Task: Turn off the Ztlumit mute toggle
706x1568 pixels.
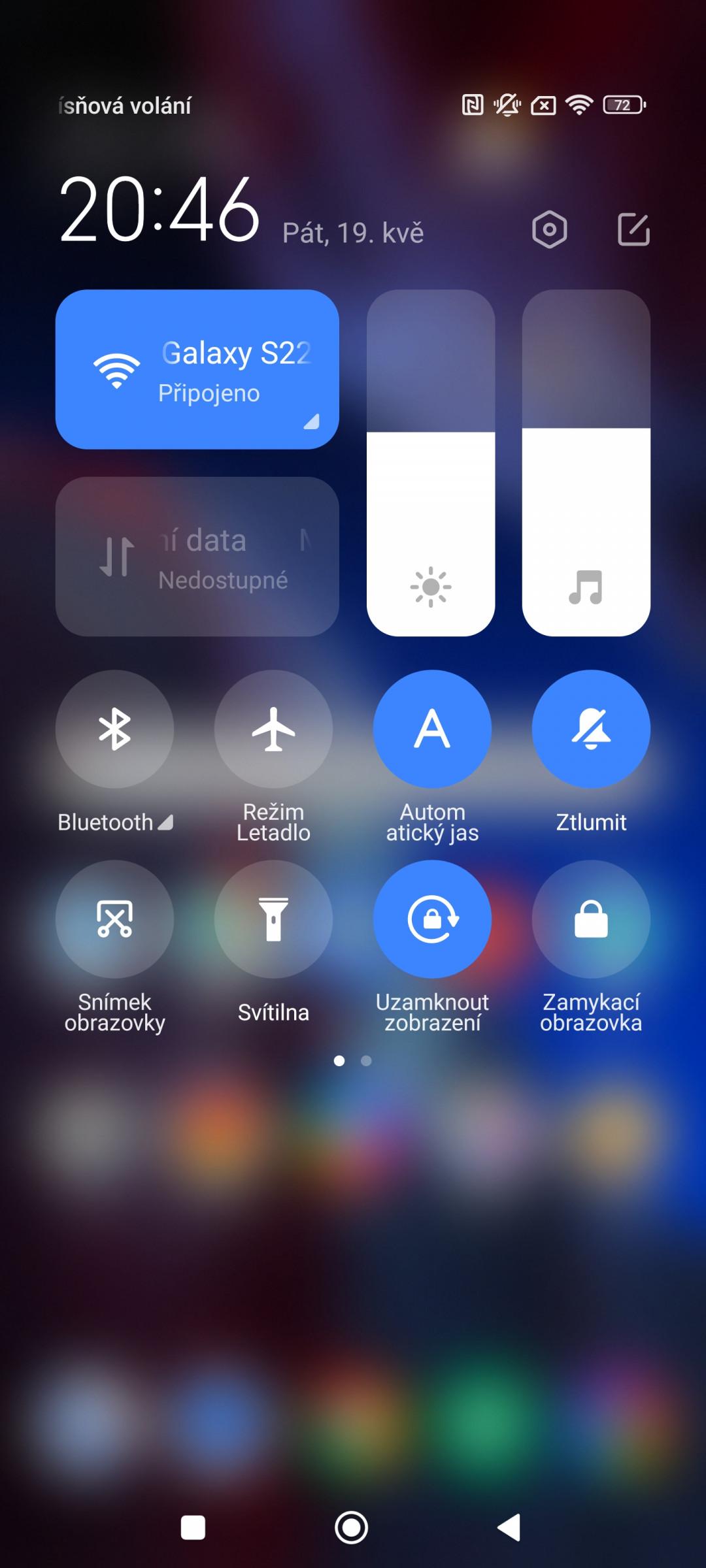Action: pyautogui.click(x=591, y=728)
